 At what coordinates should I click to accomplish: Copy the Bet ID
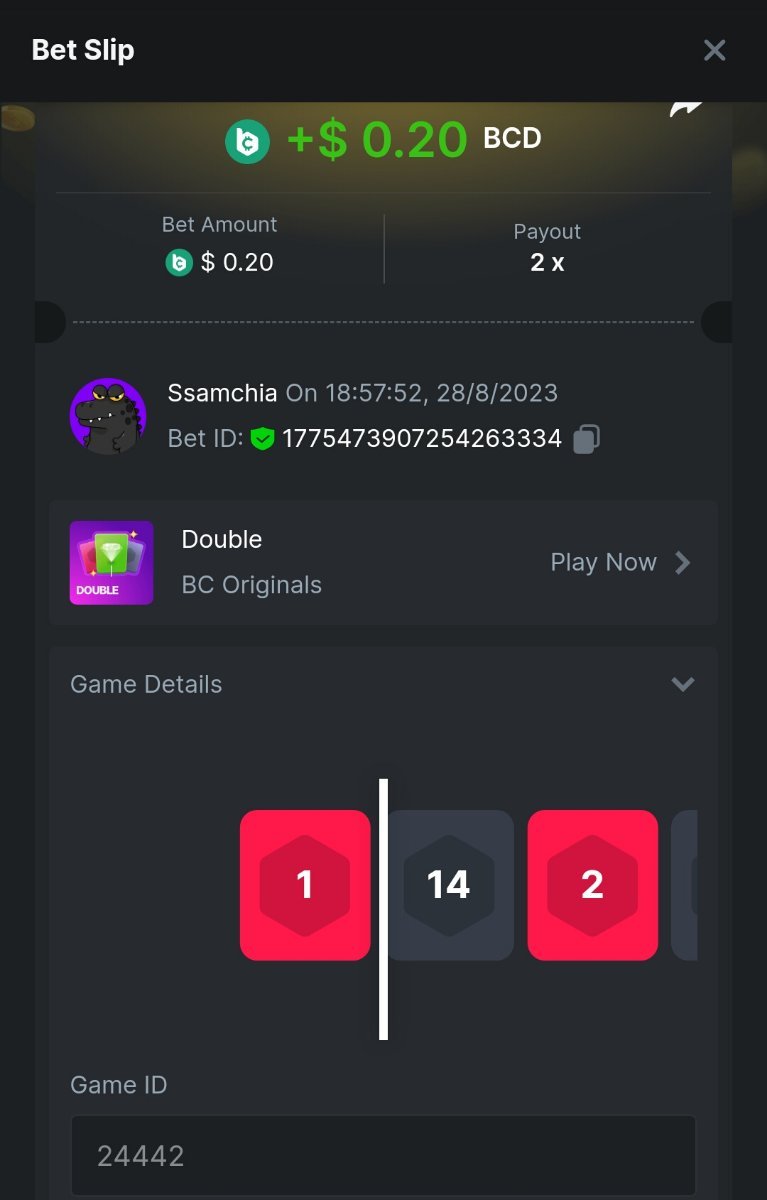tap(587, 439)
